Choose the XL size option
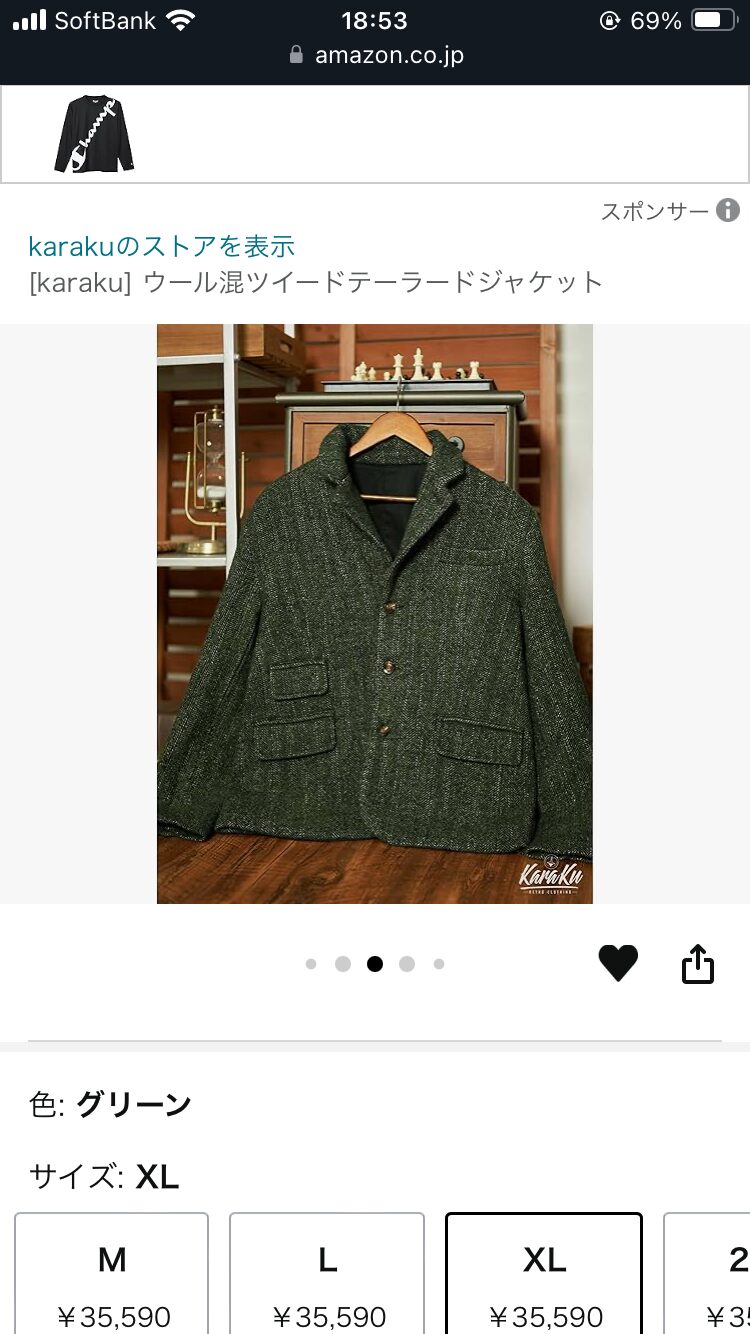This screenshot has width=750, height=1334. [x=544, y=1275]
